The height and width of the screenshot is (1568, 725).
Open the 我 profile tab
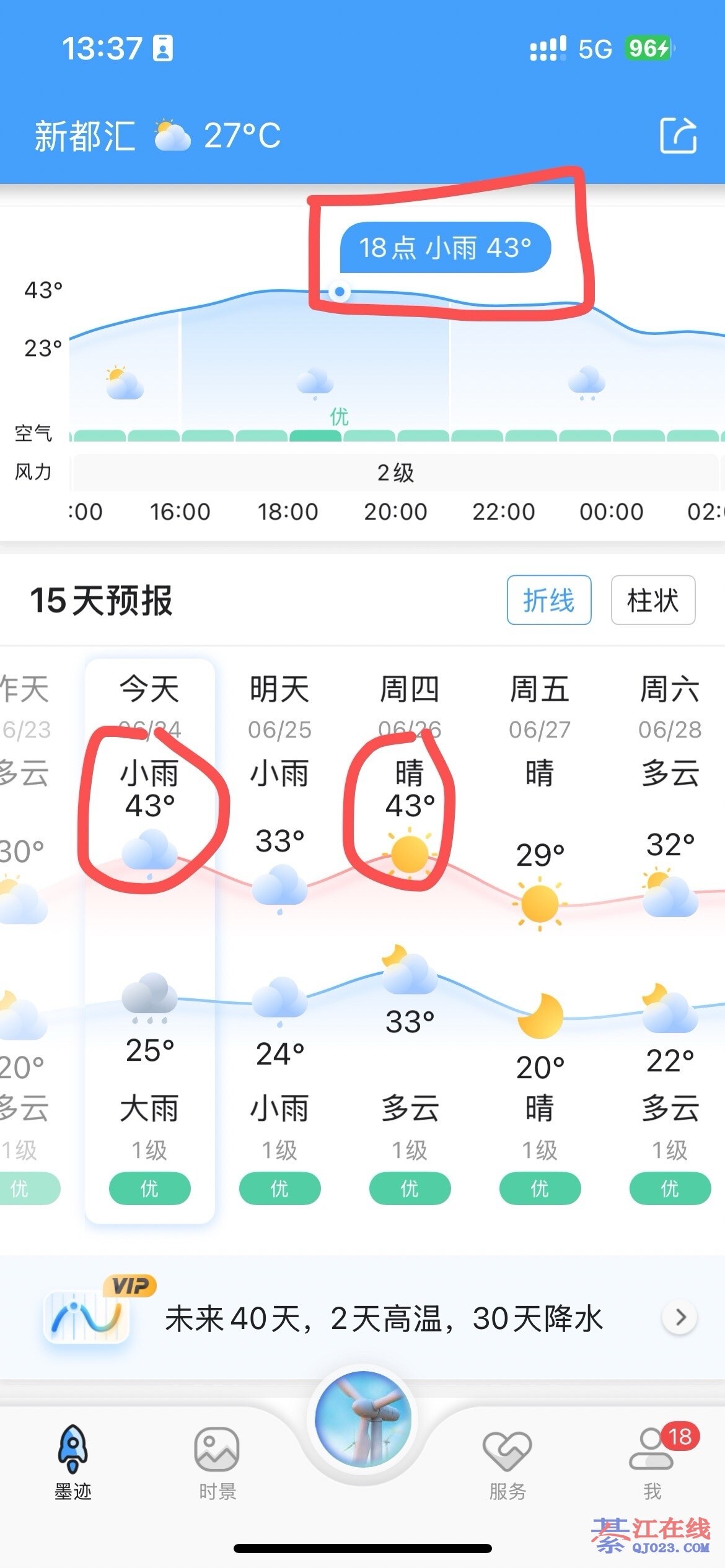point(652,1463)
